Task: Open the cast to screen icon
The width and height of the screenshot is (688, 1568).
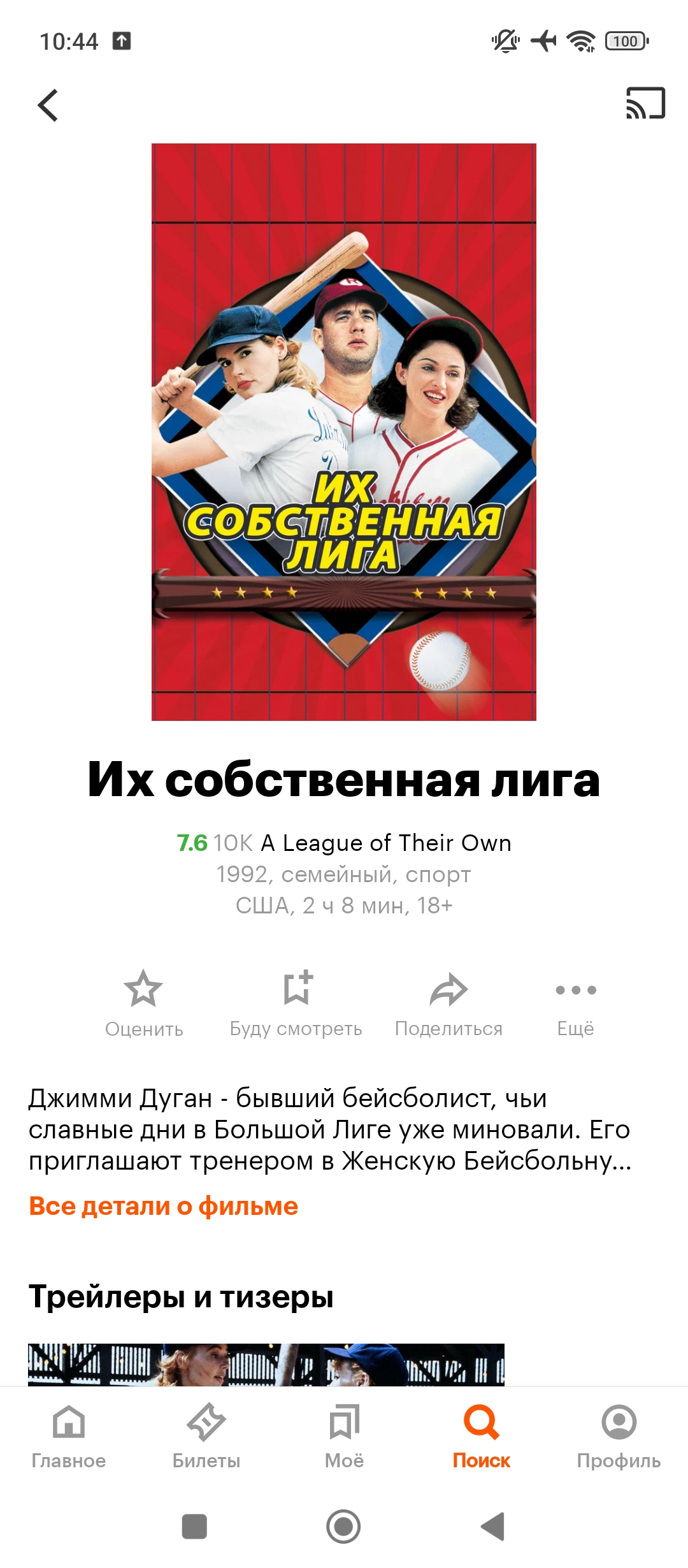Action: [645, 104]
